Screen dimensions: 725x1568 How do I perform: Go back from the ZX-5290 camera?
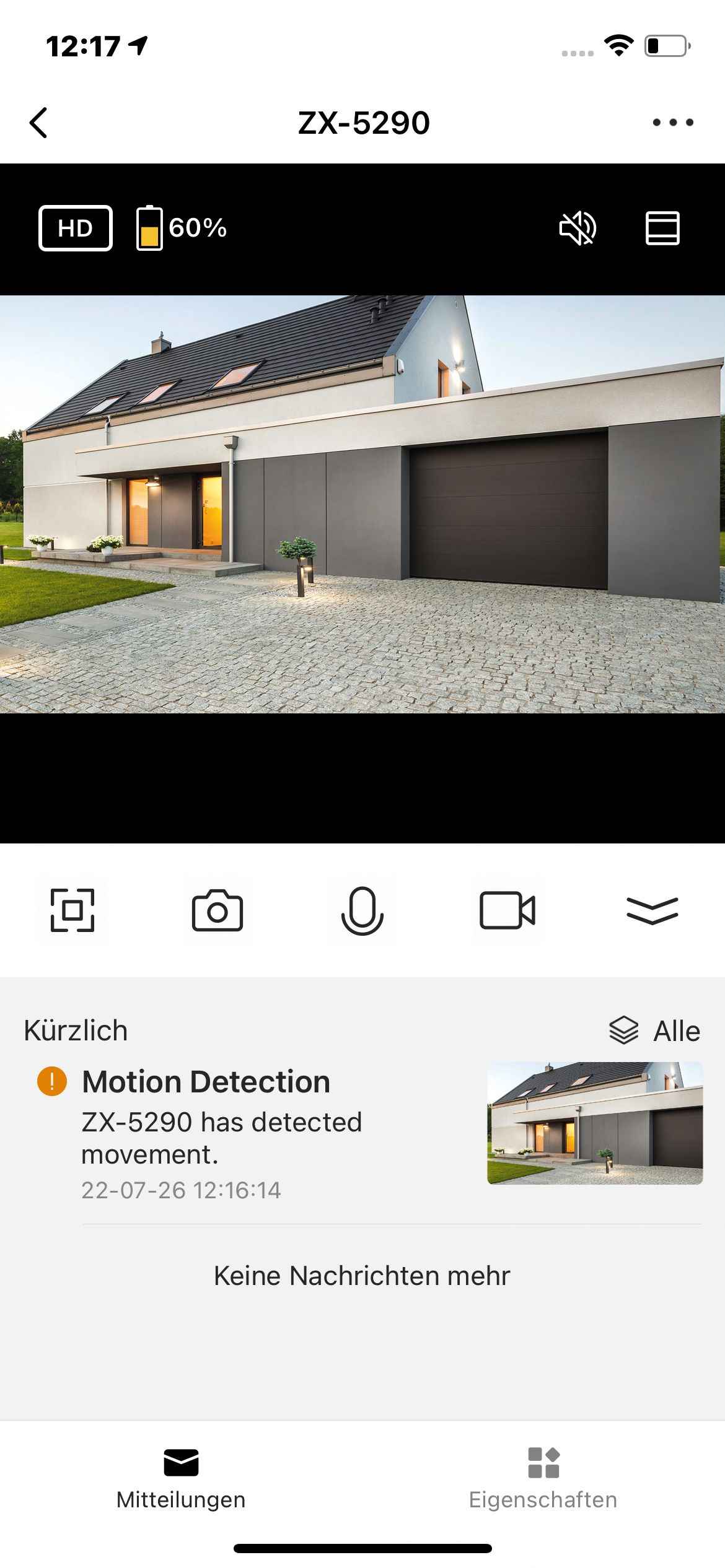pyautogui.click(x=38, y=123)
